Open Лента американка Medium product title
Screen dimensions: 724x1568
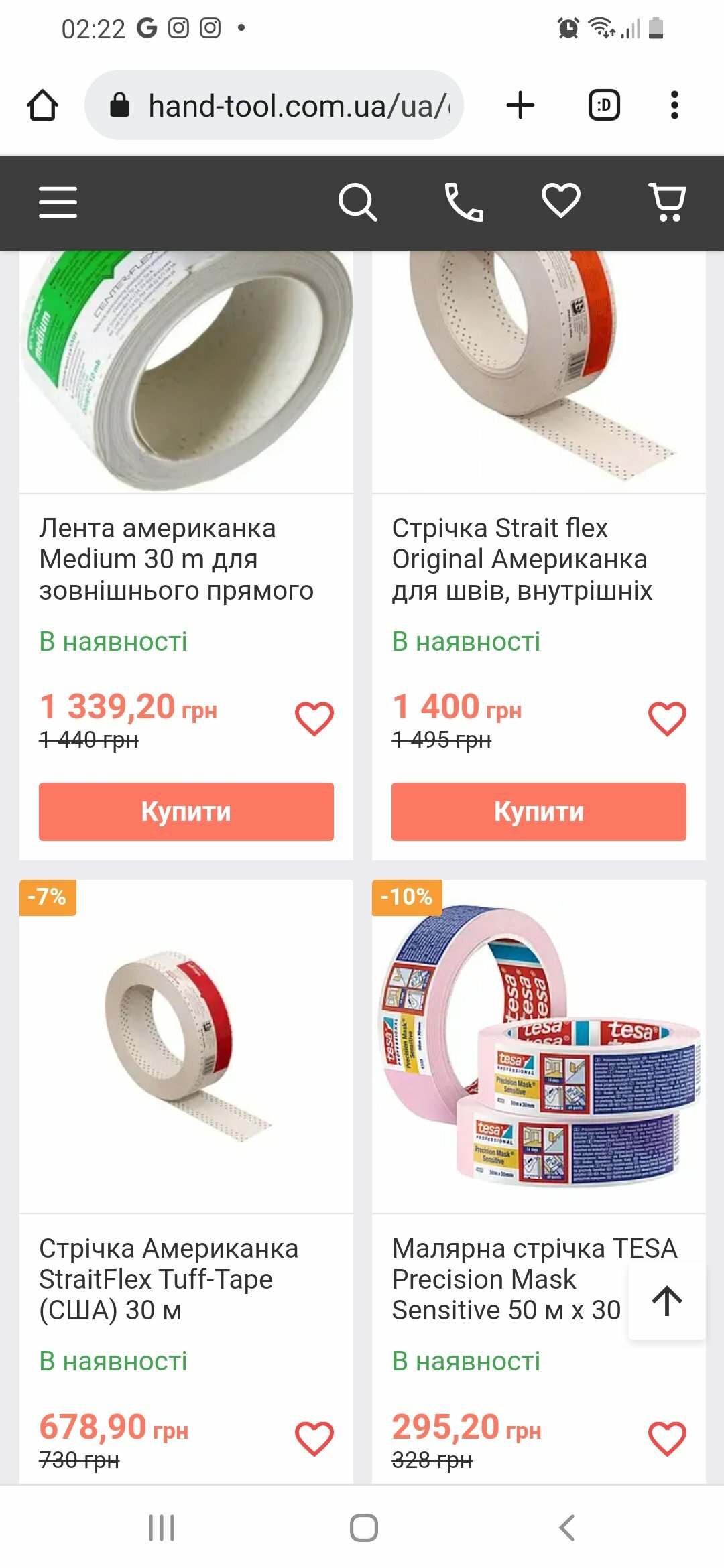point(176,560)
